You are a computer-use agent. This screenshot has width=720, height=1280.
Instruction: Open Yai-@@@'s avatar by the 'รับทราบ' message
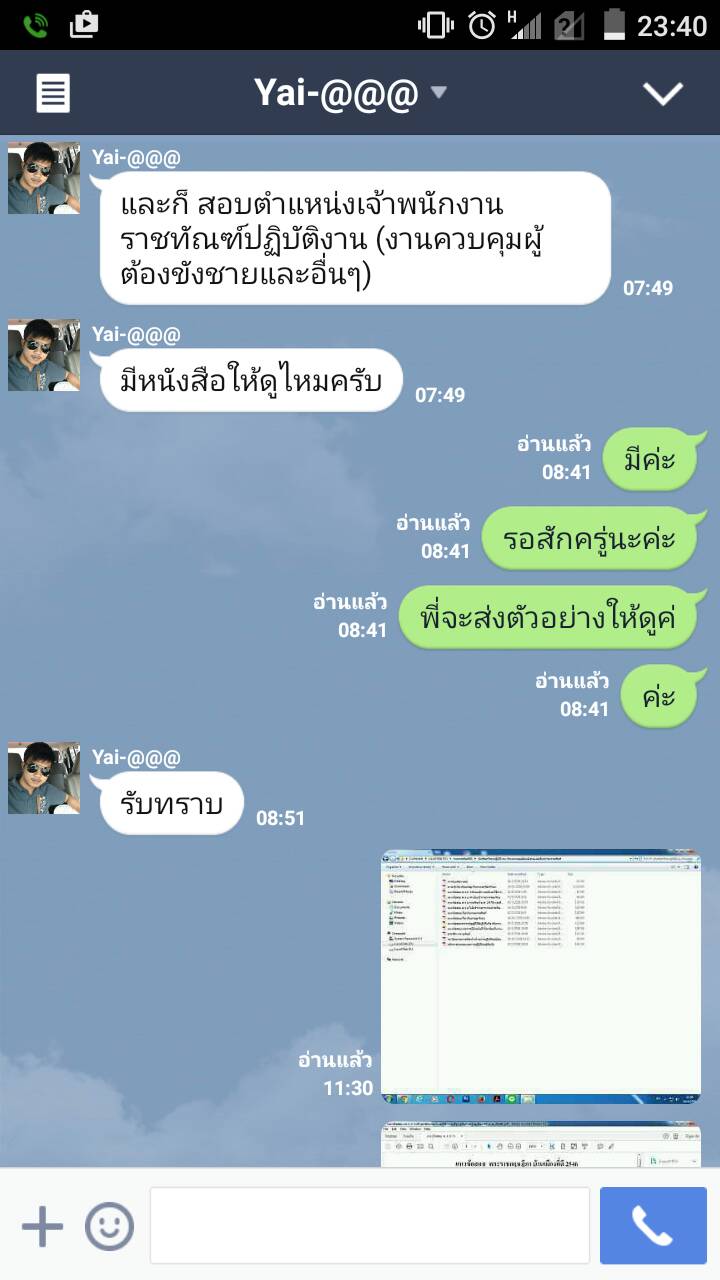(44, 778)
